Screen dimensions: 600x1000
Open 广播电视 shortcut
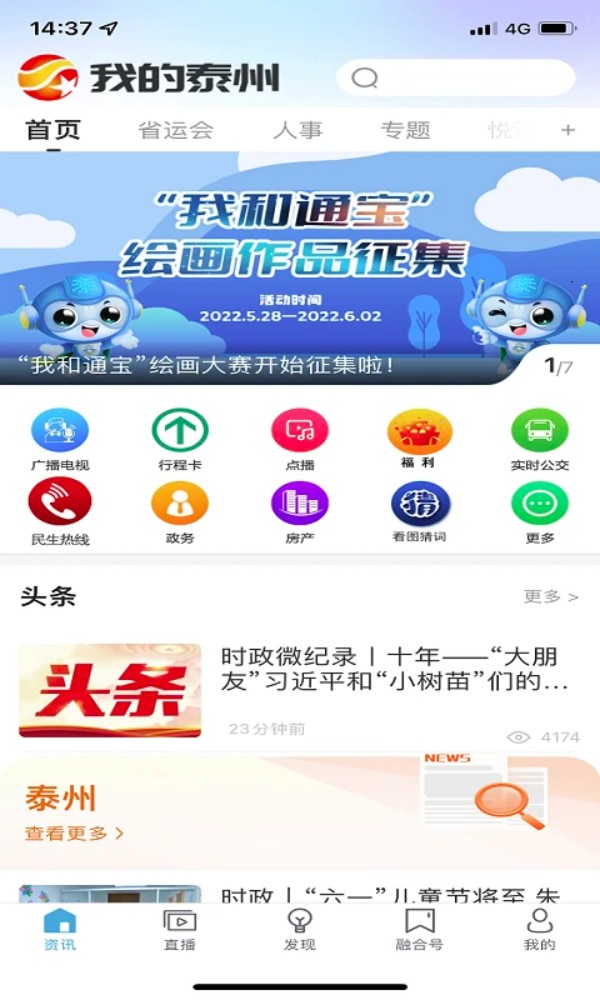(60, 440)
